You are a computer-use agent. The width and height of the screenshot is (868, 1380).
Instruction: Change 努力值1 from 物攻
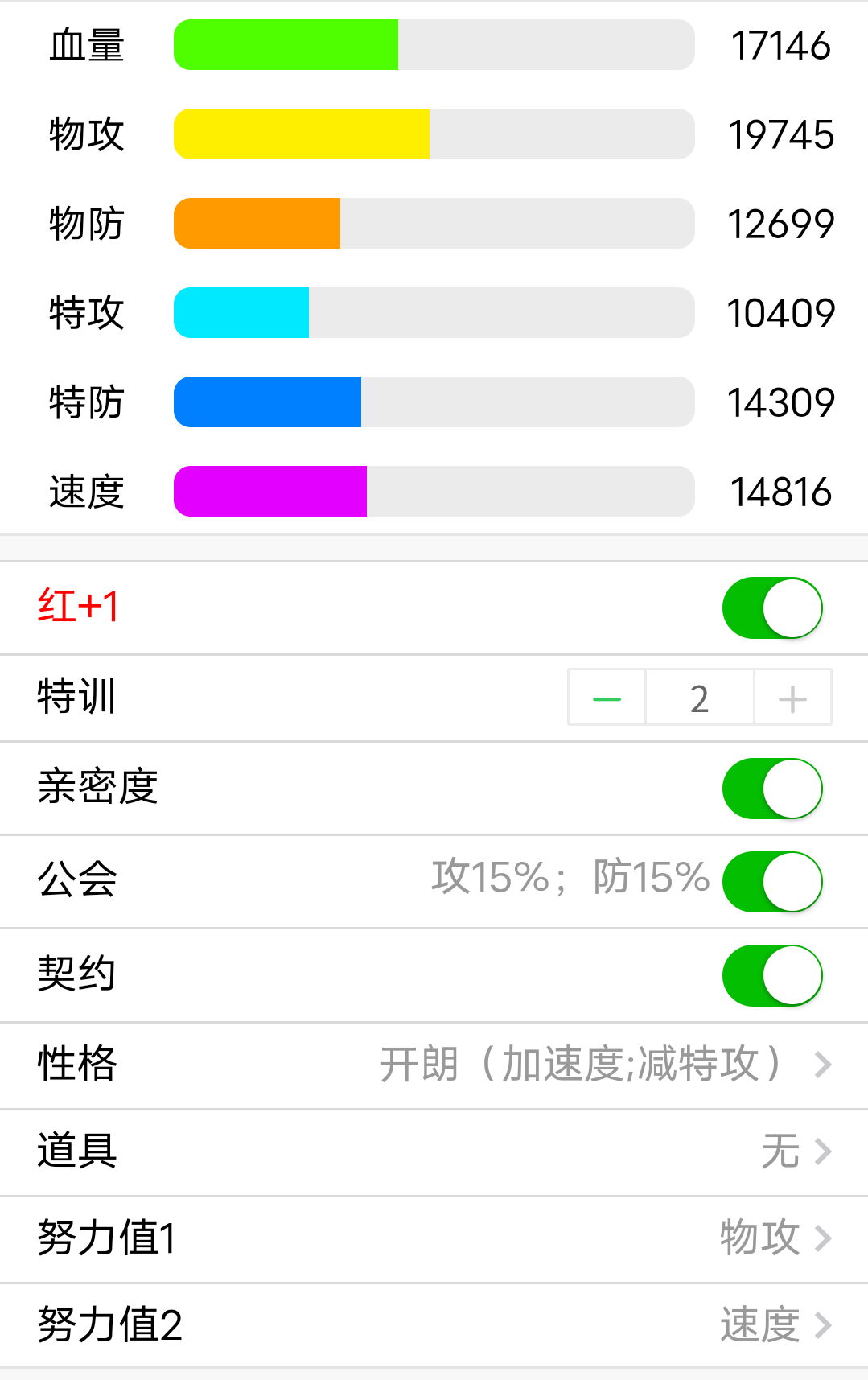[434, 1238]
